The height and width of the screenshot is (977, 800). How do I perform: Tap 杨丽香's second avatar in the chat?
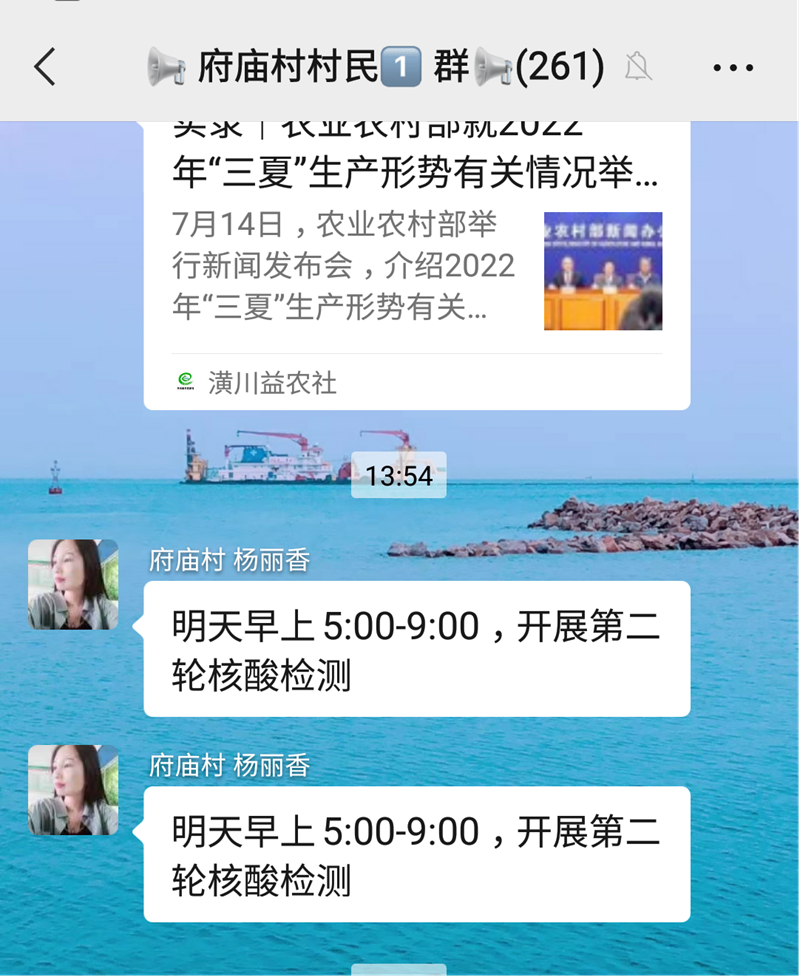(73, 789)
